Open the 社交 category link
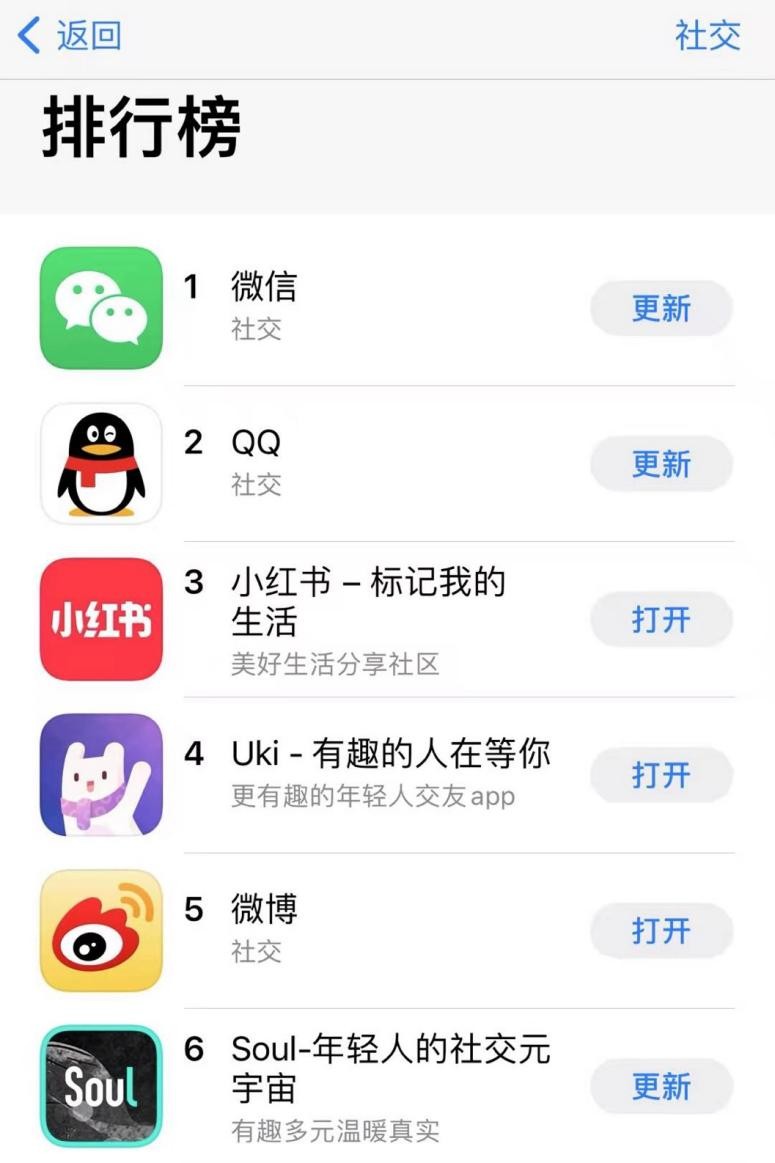The height and width of the screenshot is (1163, 775). (709, 36)
